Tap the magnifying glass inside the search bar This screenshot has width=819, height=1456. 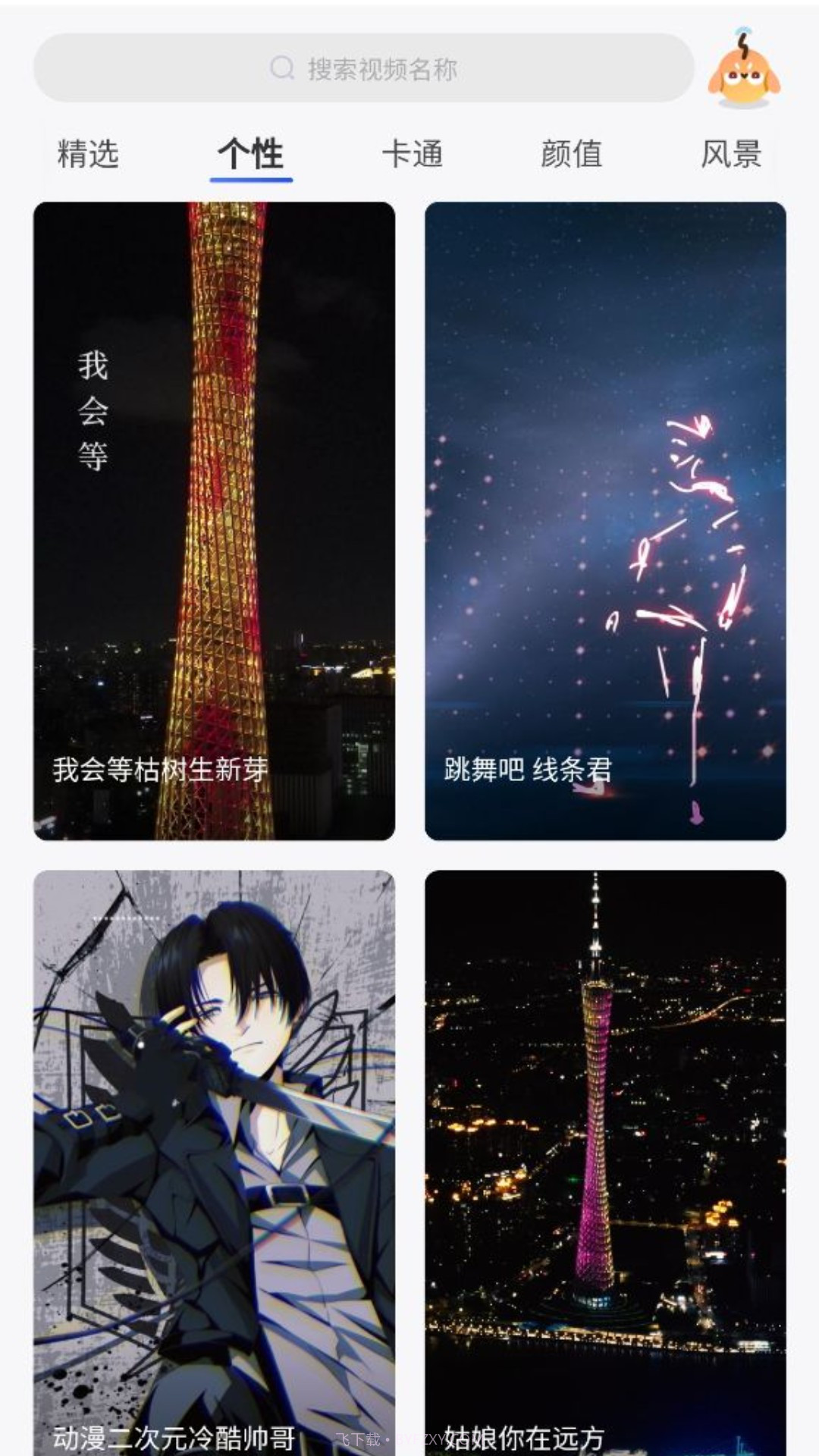[x=281, y=68]
